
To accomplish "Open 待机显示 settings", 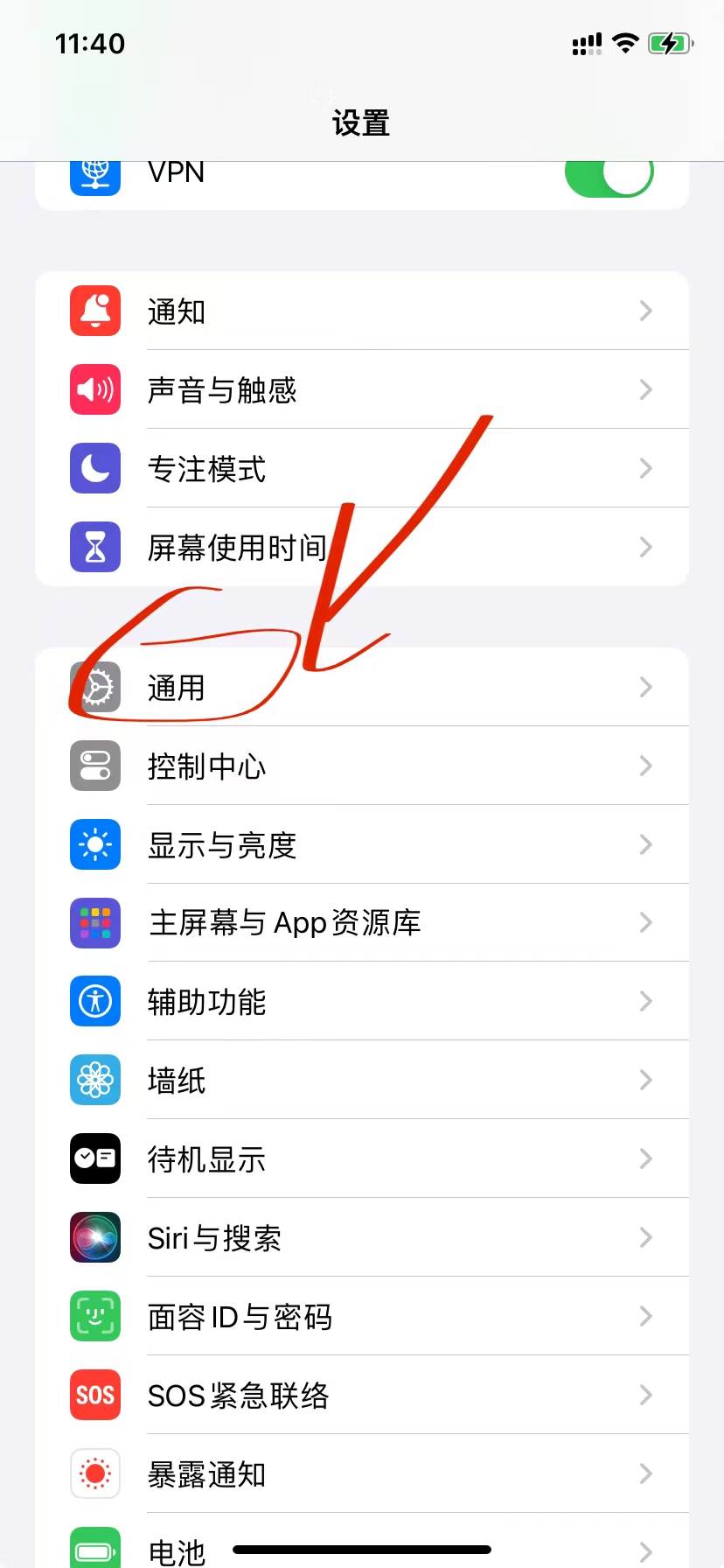I will click(362, 1158).
